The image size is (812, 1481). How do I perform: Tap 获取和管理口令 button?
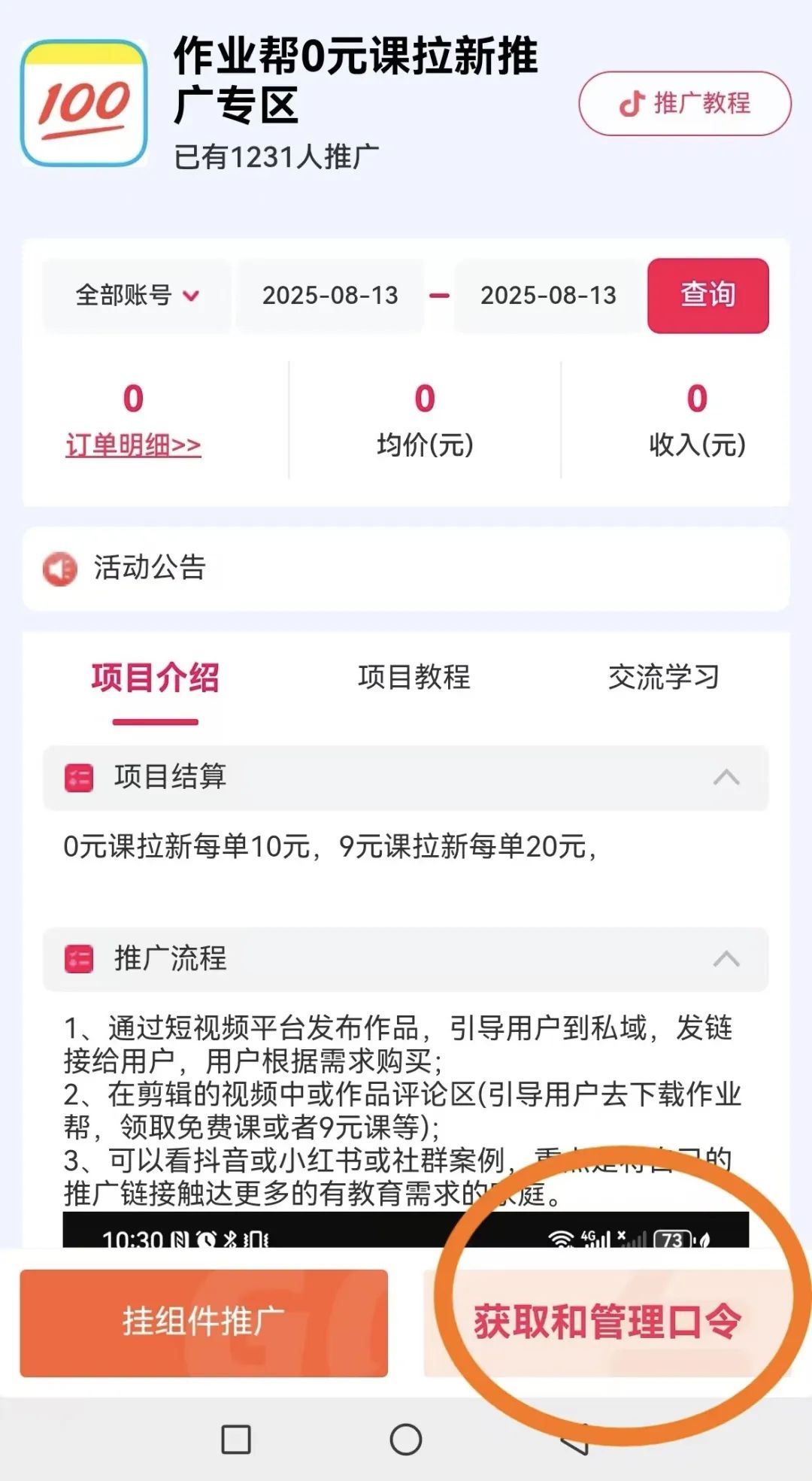(x=607, y=1323)
